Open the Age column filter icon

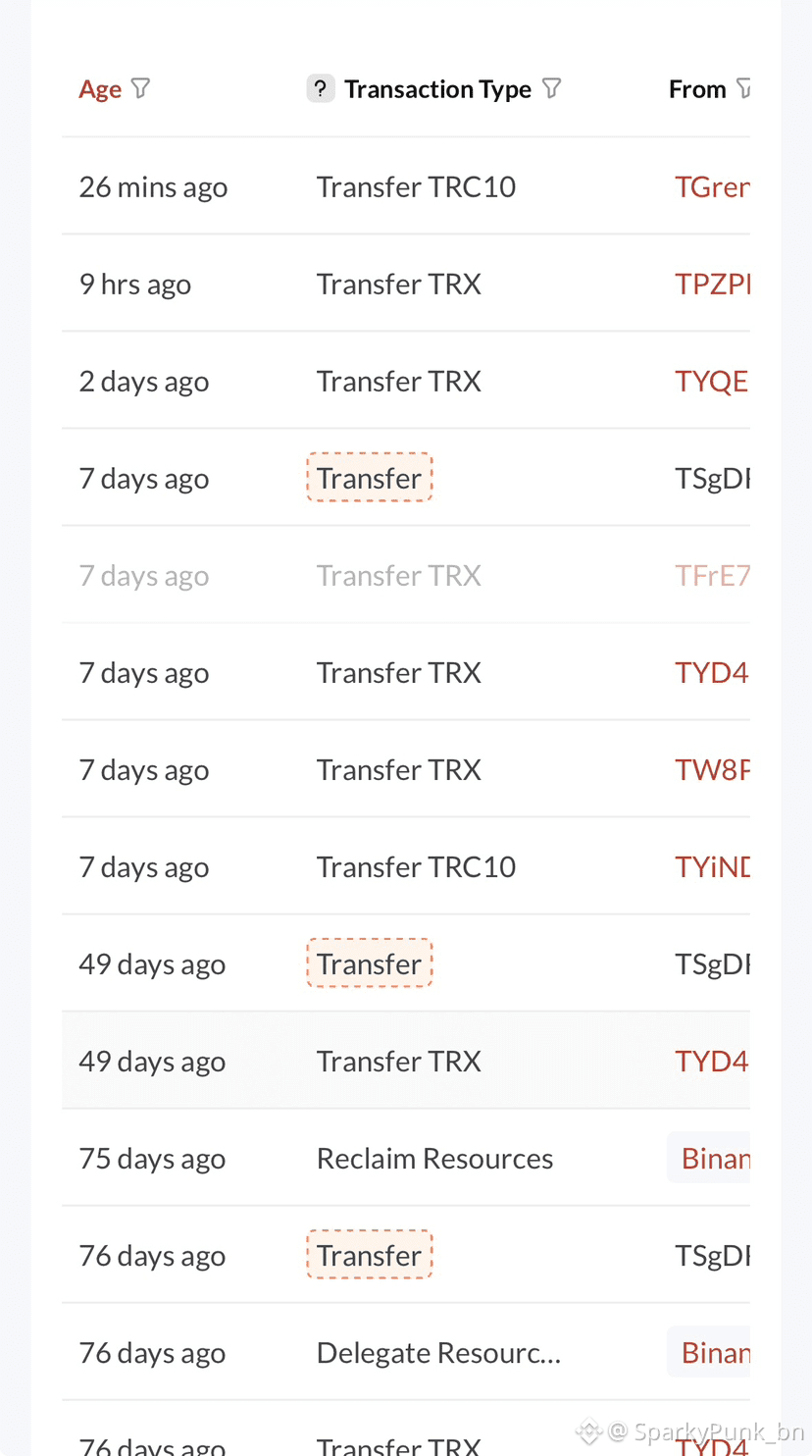(x=141, y=88)
